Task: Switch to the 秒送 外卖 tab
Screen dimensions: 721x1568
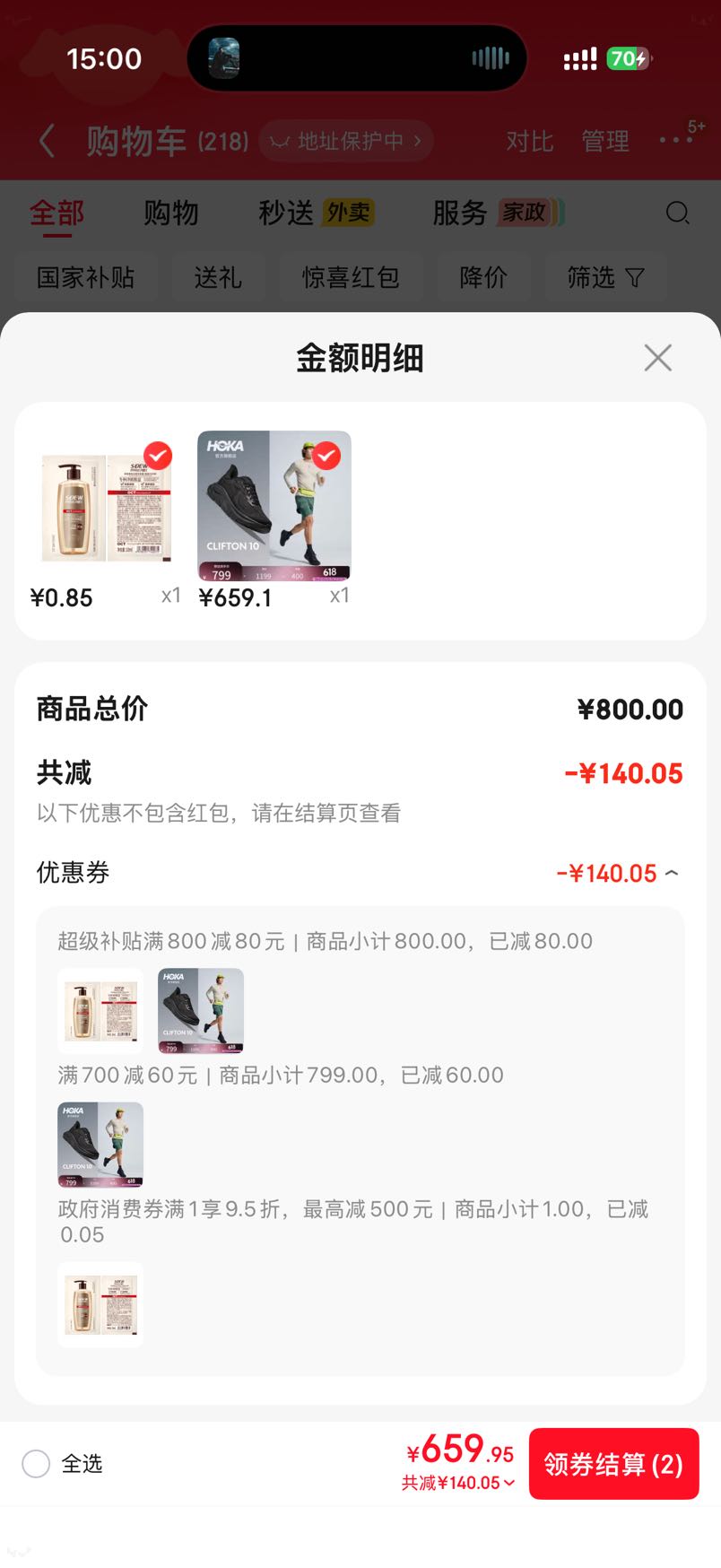Action: (x=316, y=213)
